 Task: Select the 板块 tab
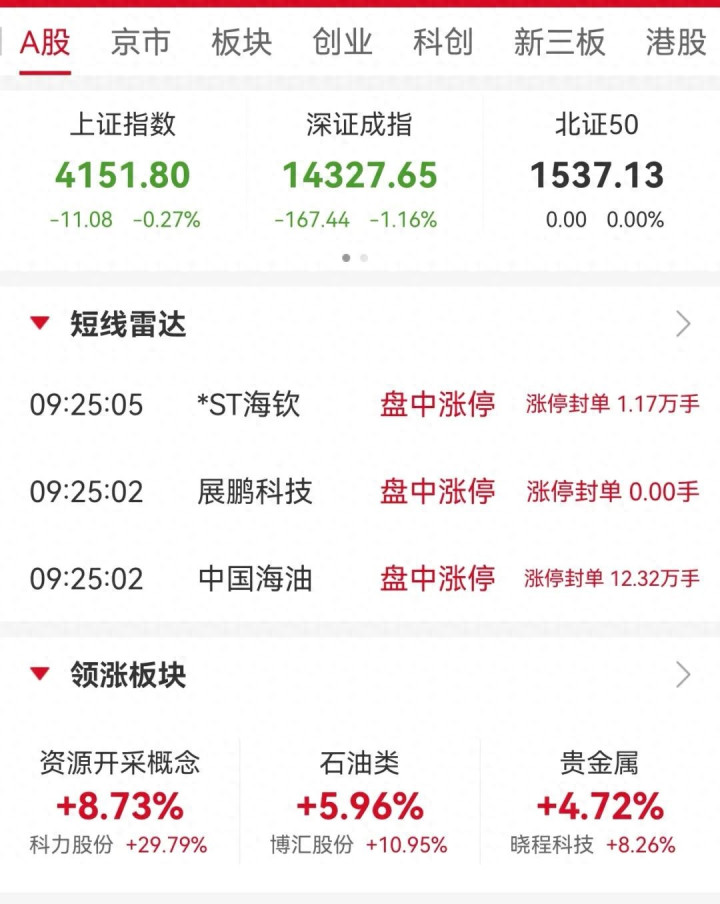[x=241, y=42]
